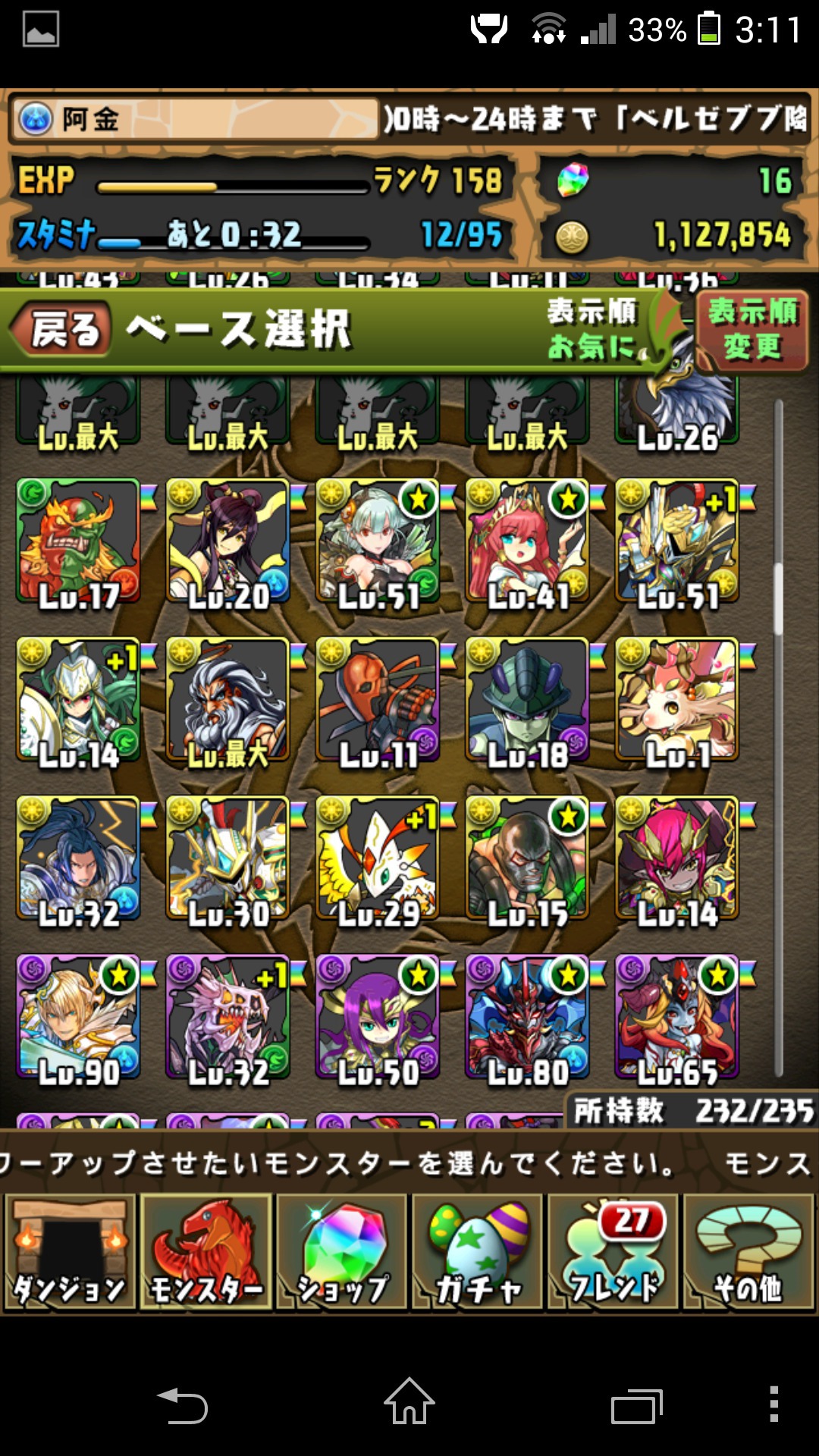This screenshot has width=819, height=1456.
Task: Open the ショップ tab
Action: 342,1252
